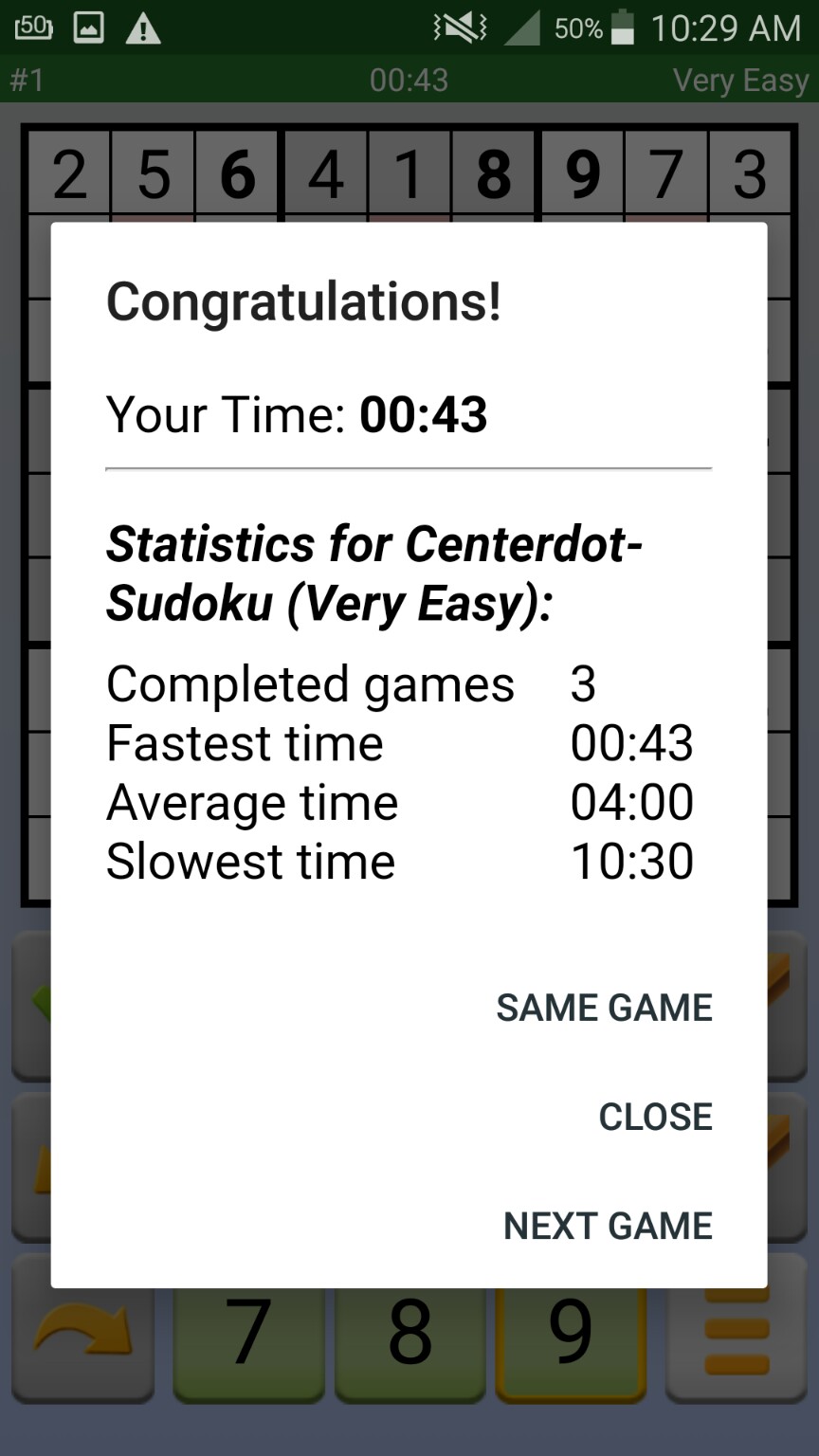Start the NEXT GAME

(608, 1226)
